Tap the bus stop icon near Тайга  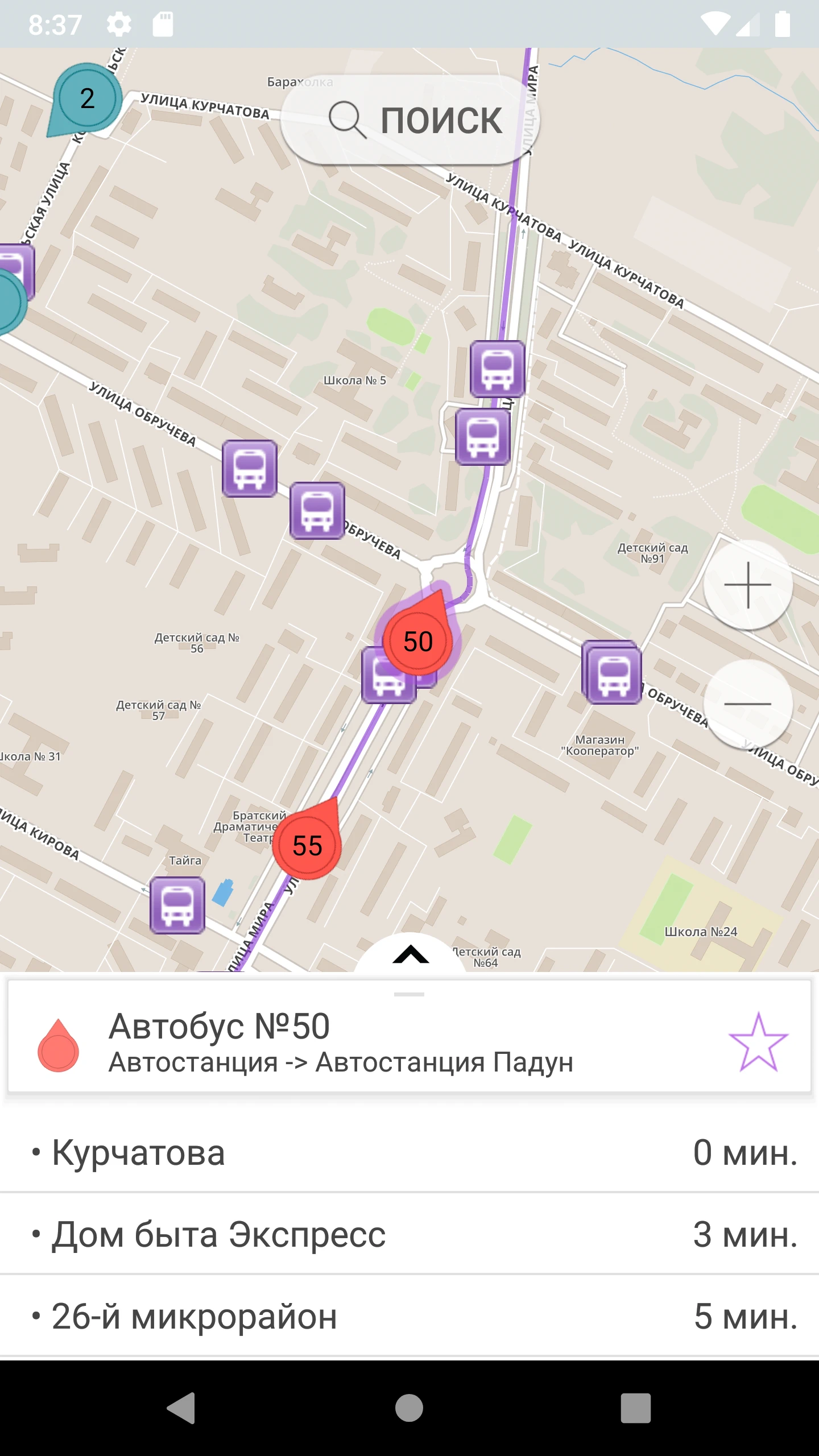[177, 905]
